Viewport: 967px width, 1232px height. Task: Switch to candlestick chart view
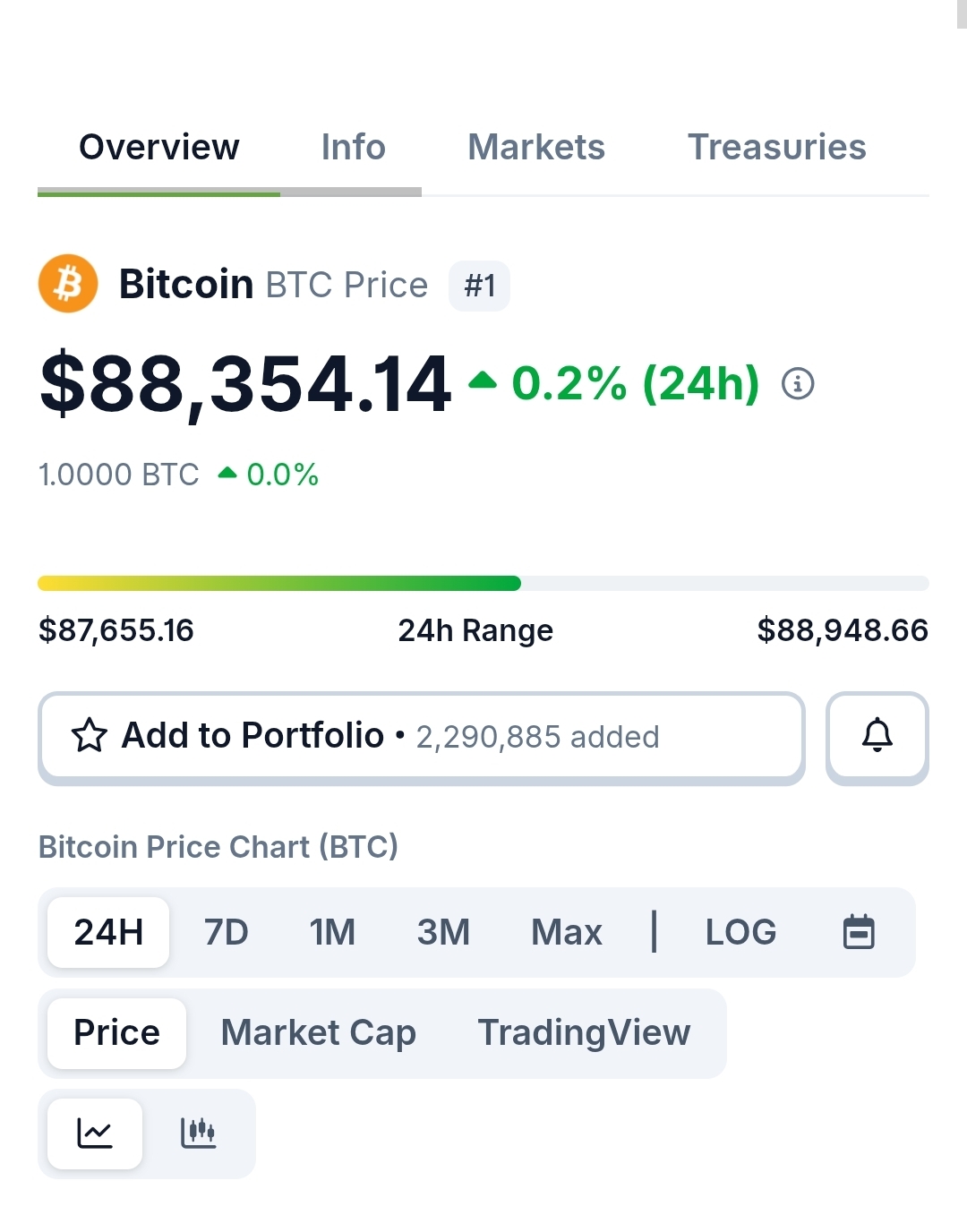[198, 1134]
